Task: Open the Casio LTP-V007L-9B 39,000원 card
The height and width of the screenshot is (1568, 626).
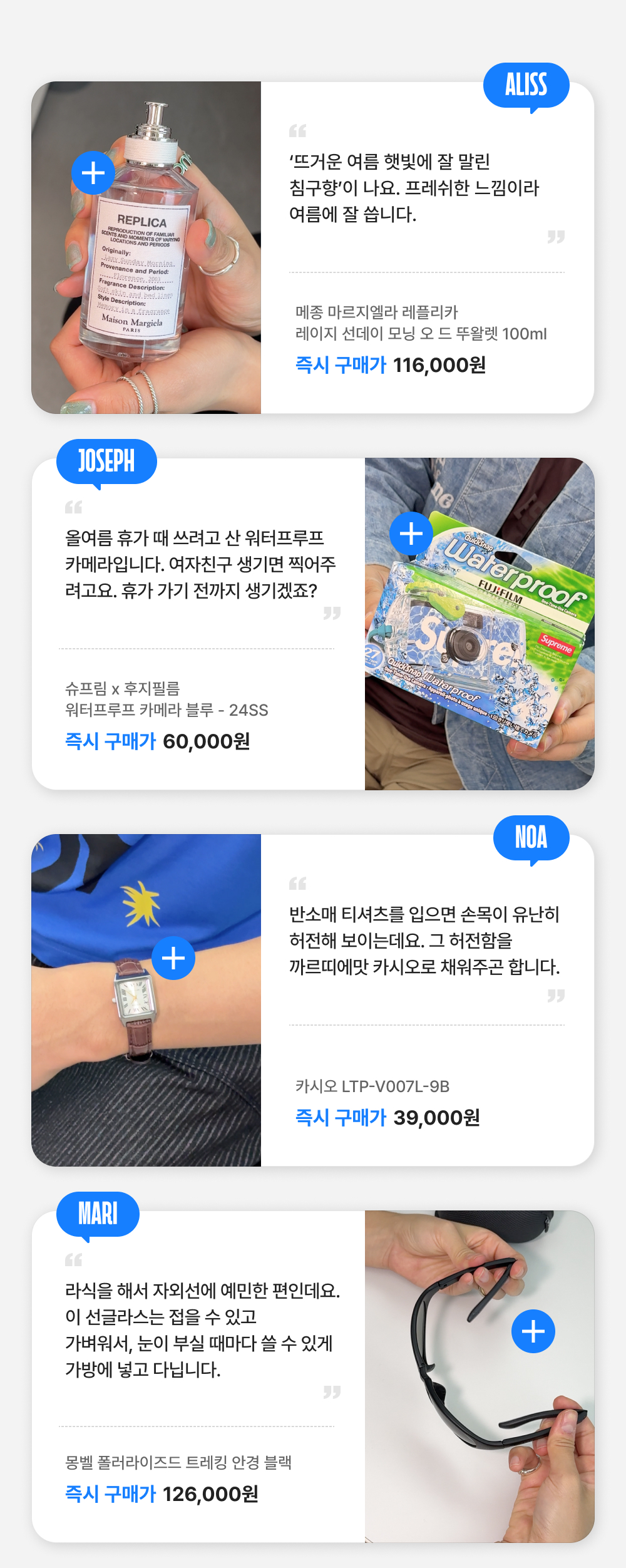Action: tap(313, 1000)
